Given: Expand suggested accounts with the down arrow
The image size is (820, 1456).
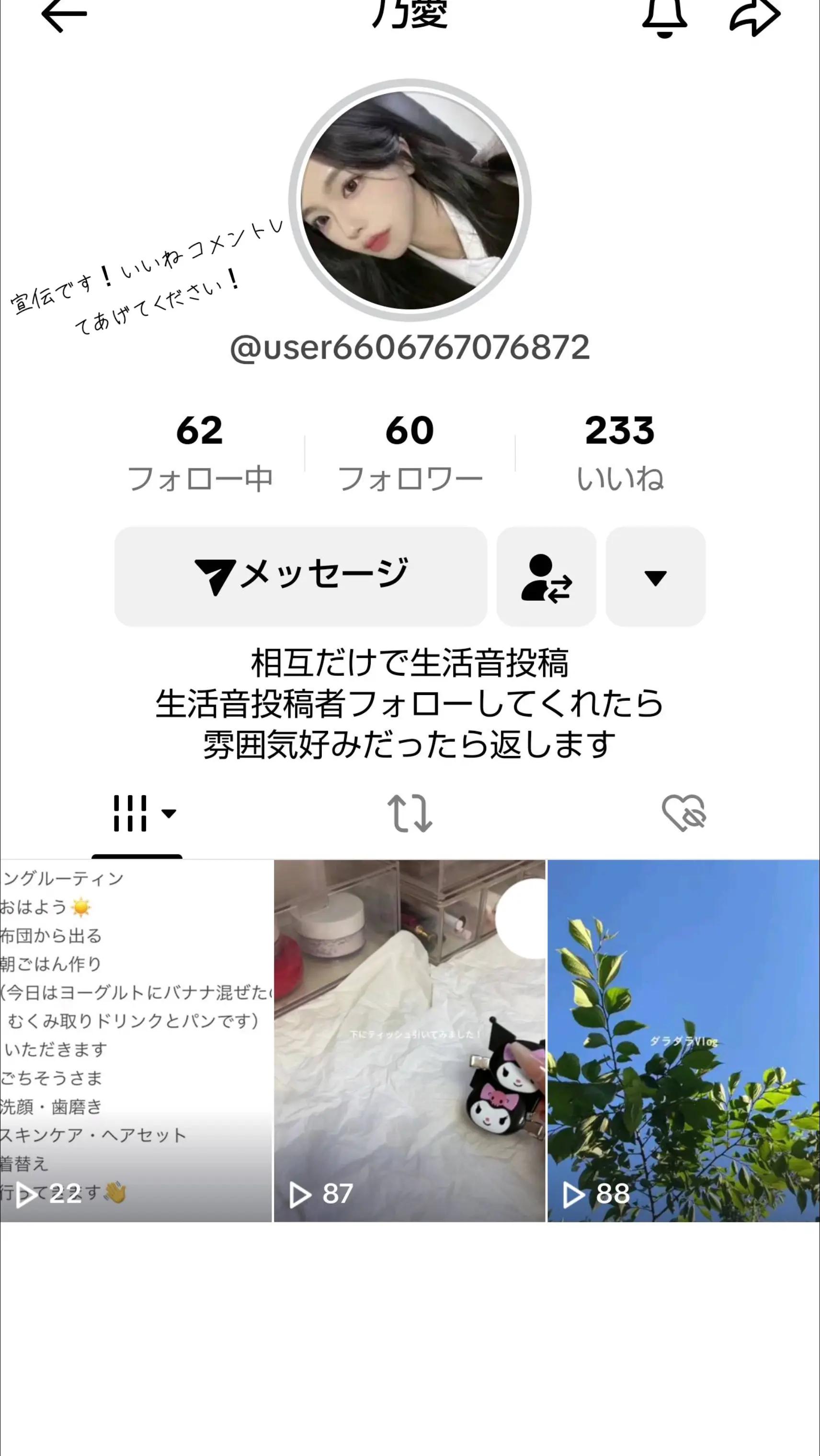Looking at the screenshot, I should (656, 576).
